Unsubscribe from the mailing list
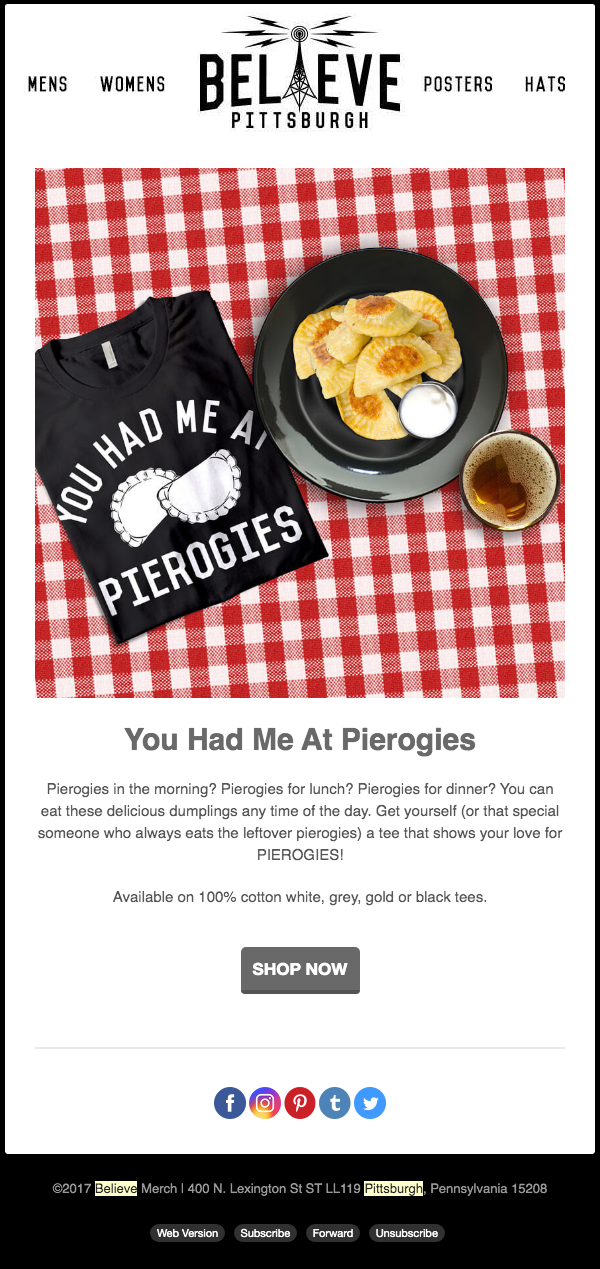600x1269 pixels. tap(407, 1233)
